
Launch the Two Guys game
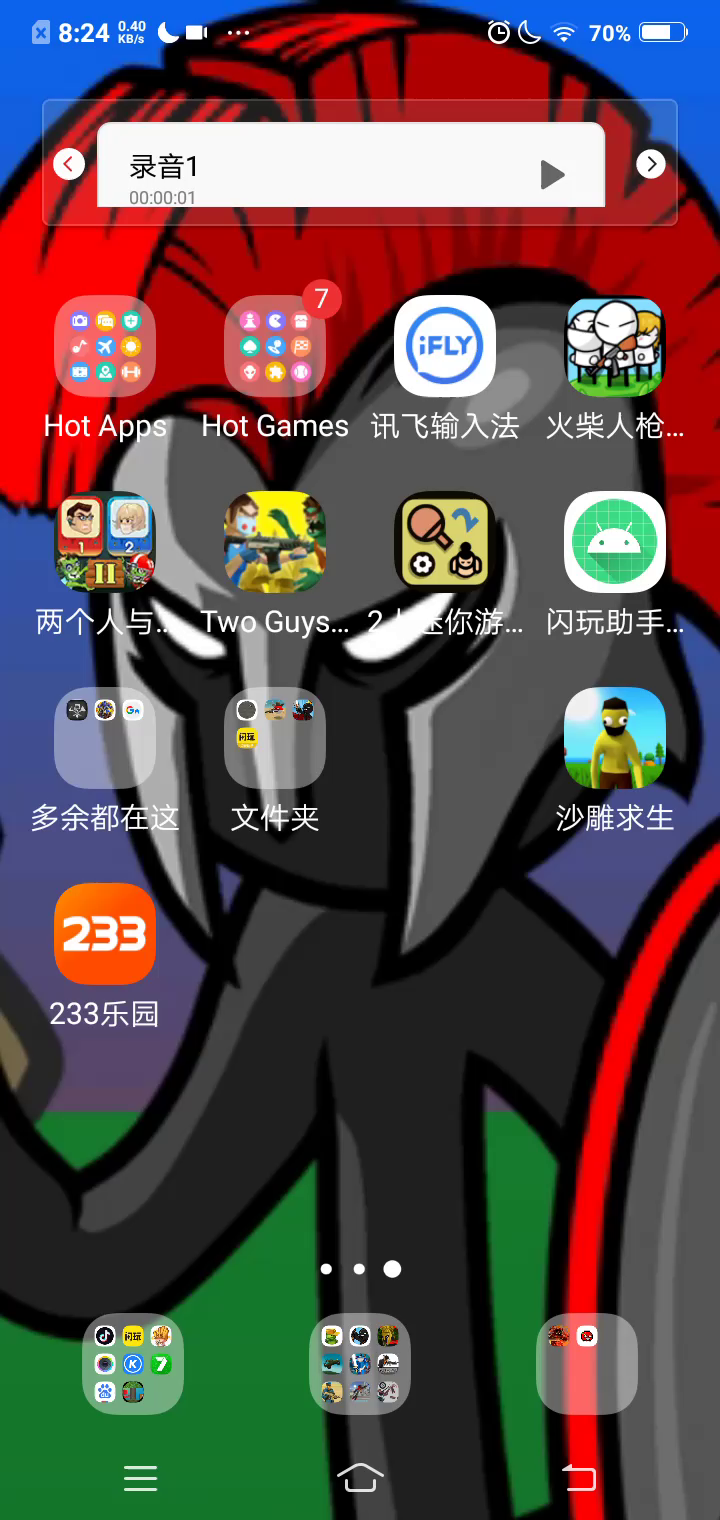point(275,542)
